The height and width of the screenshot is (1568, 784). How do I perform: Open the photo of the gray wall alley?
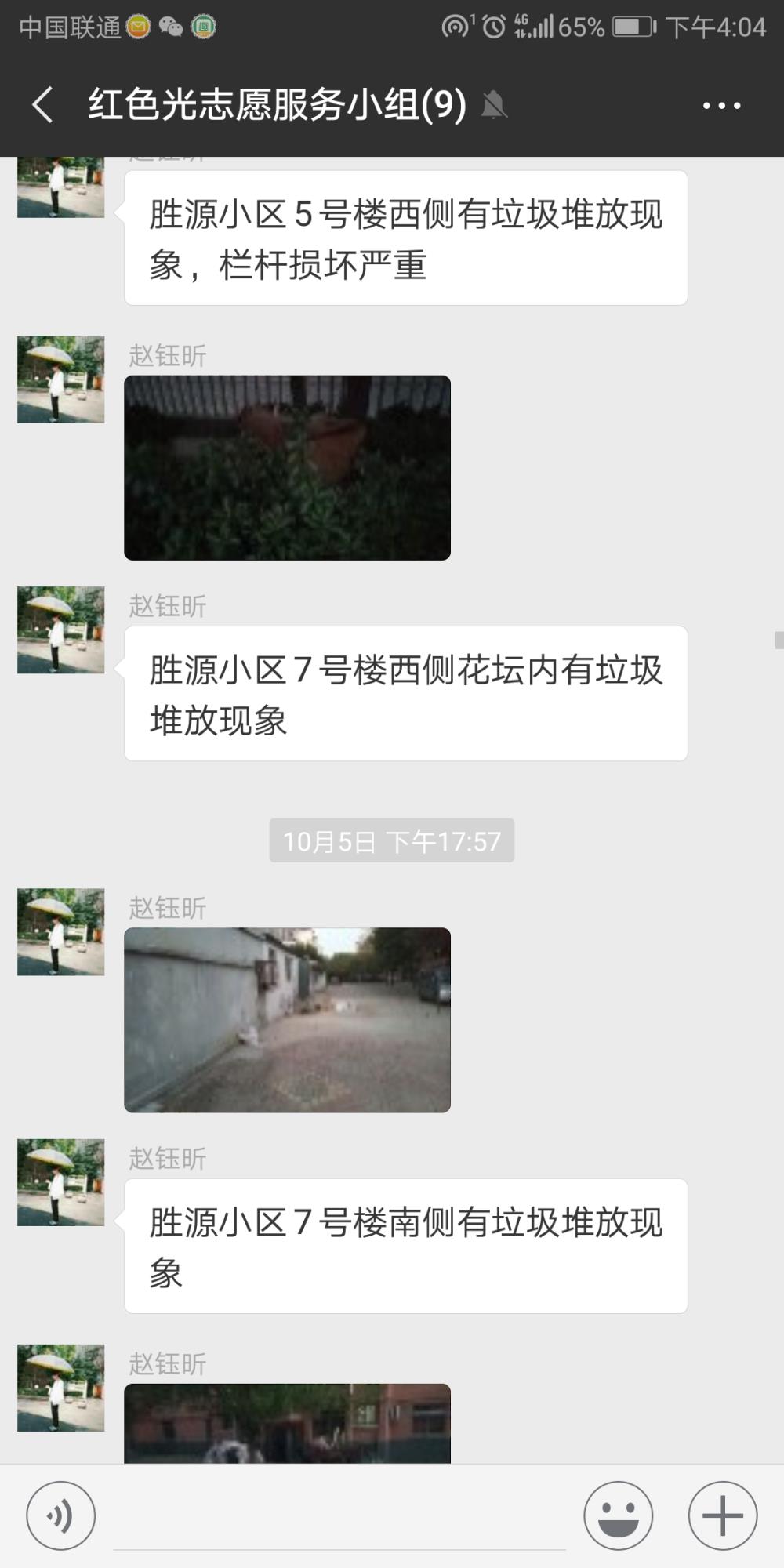pyautogui.click(x=287, y=1020)
